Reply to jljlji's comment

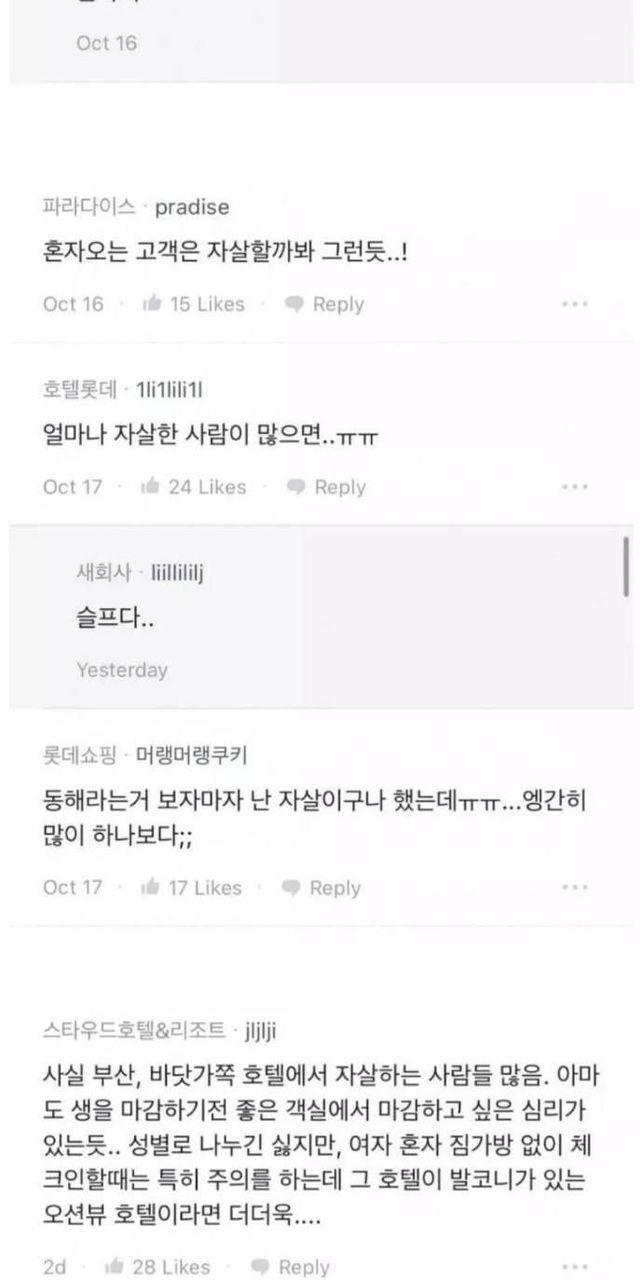pos(290,1267)
